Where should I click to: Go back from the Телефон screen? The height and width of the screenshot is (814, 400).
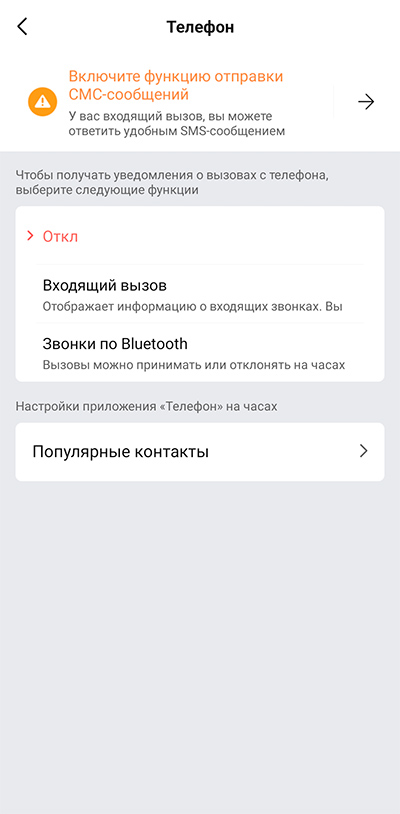[x=22, y=26]
